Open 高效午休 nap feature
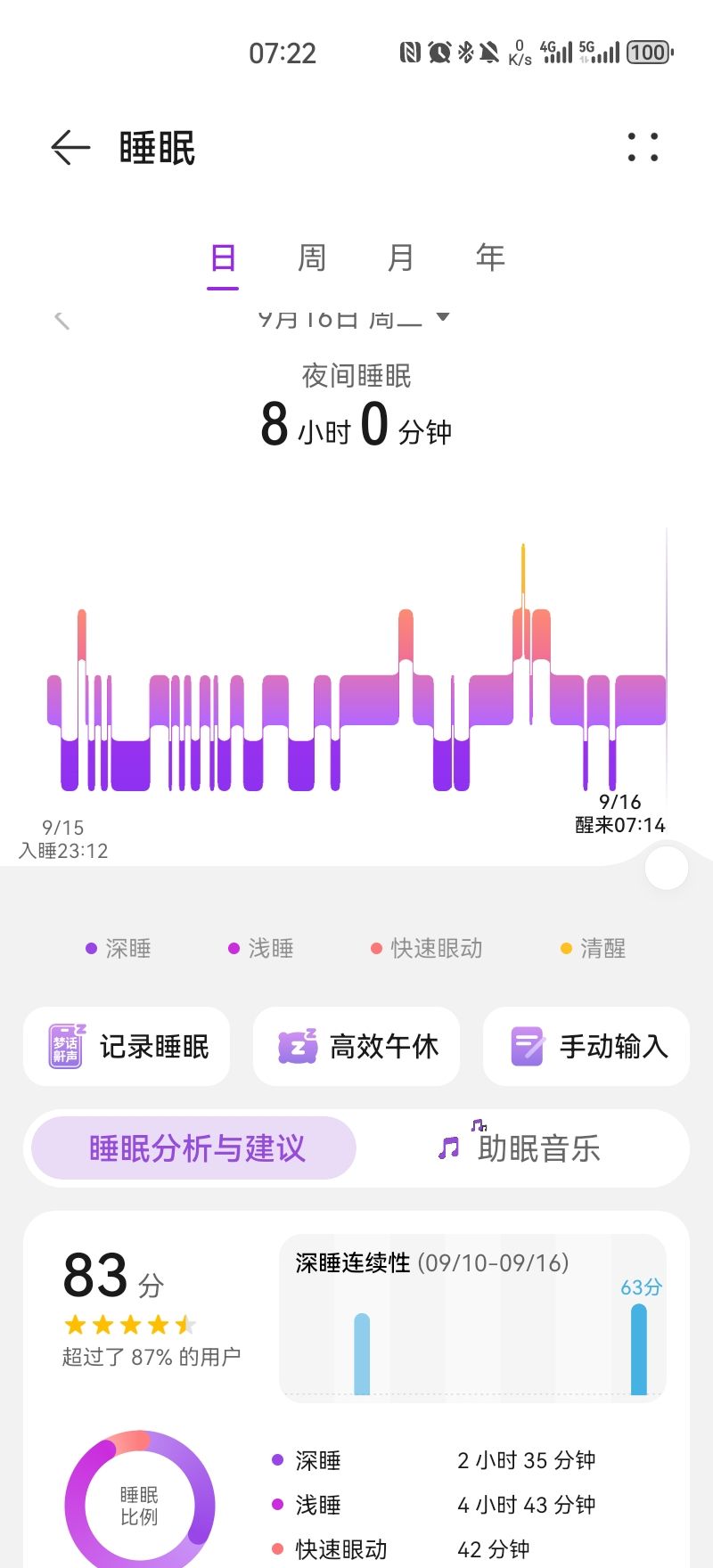This screenshot has height=1568, width=713. (356, 1046)
